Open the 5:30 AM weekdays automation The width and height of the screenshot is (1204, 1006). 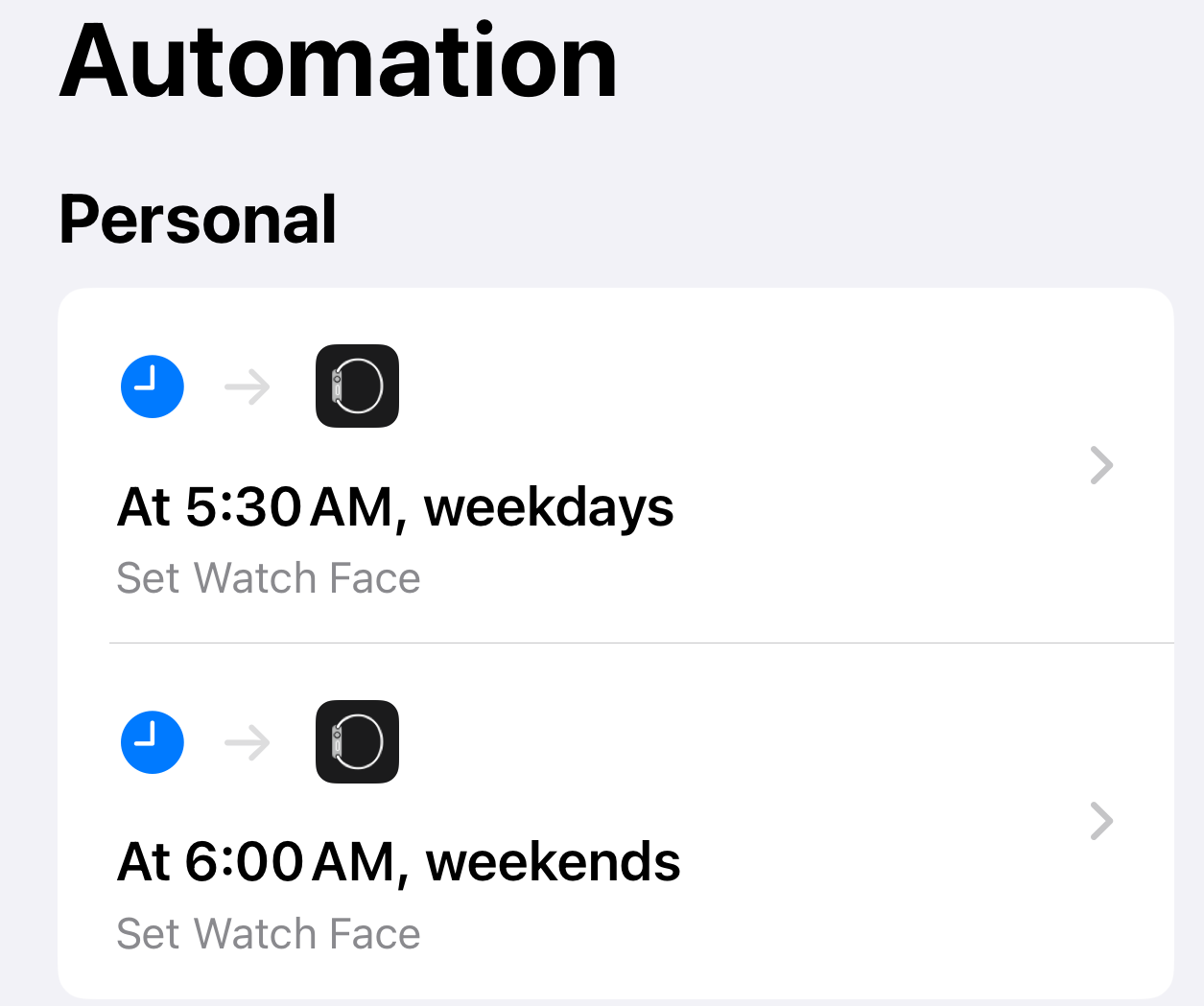point(614,467)
